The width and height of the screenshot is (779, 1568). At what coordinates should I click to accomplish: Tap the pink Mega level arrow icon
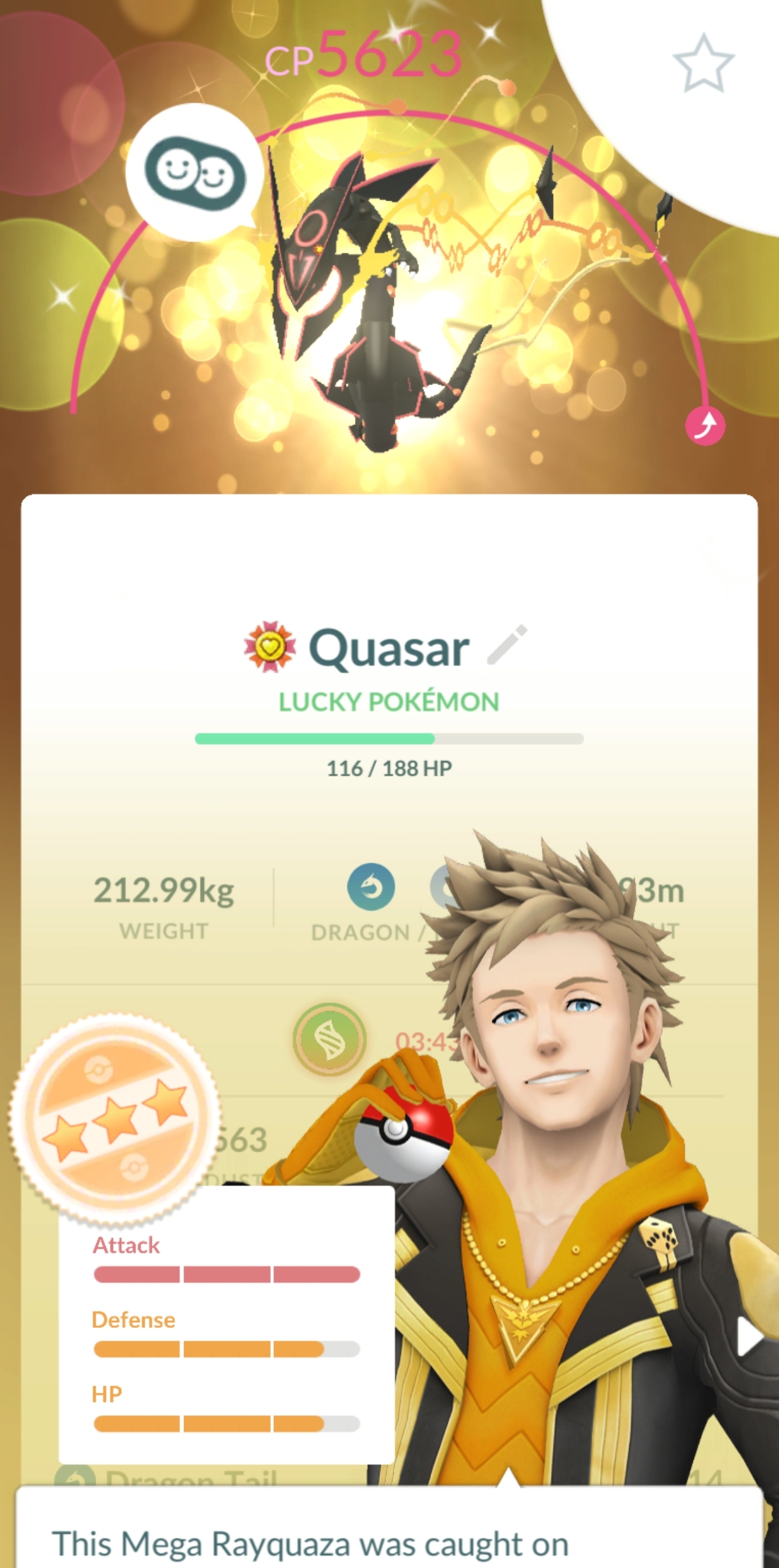[x=705, y=426]
